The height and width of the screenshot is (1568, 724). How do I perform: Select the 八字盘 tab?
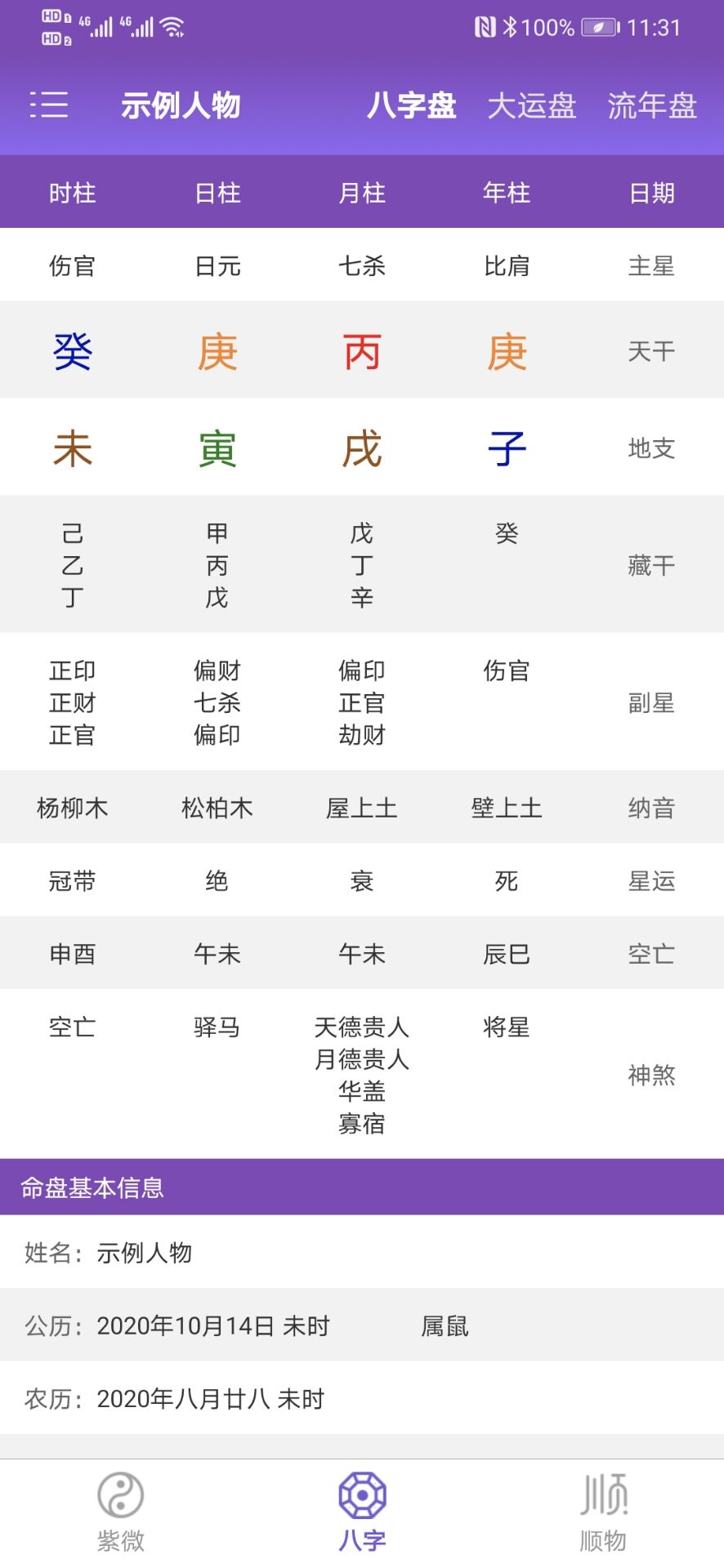click(413, 105)
